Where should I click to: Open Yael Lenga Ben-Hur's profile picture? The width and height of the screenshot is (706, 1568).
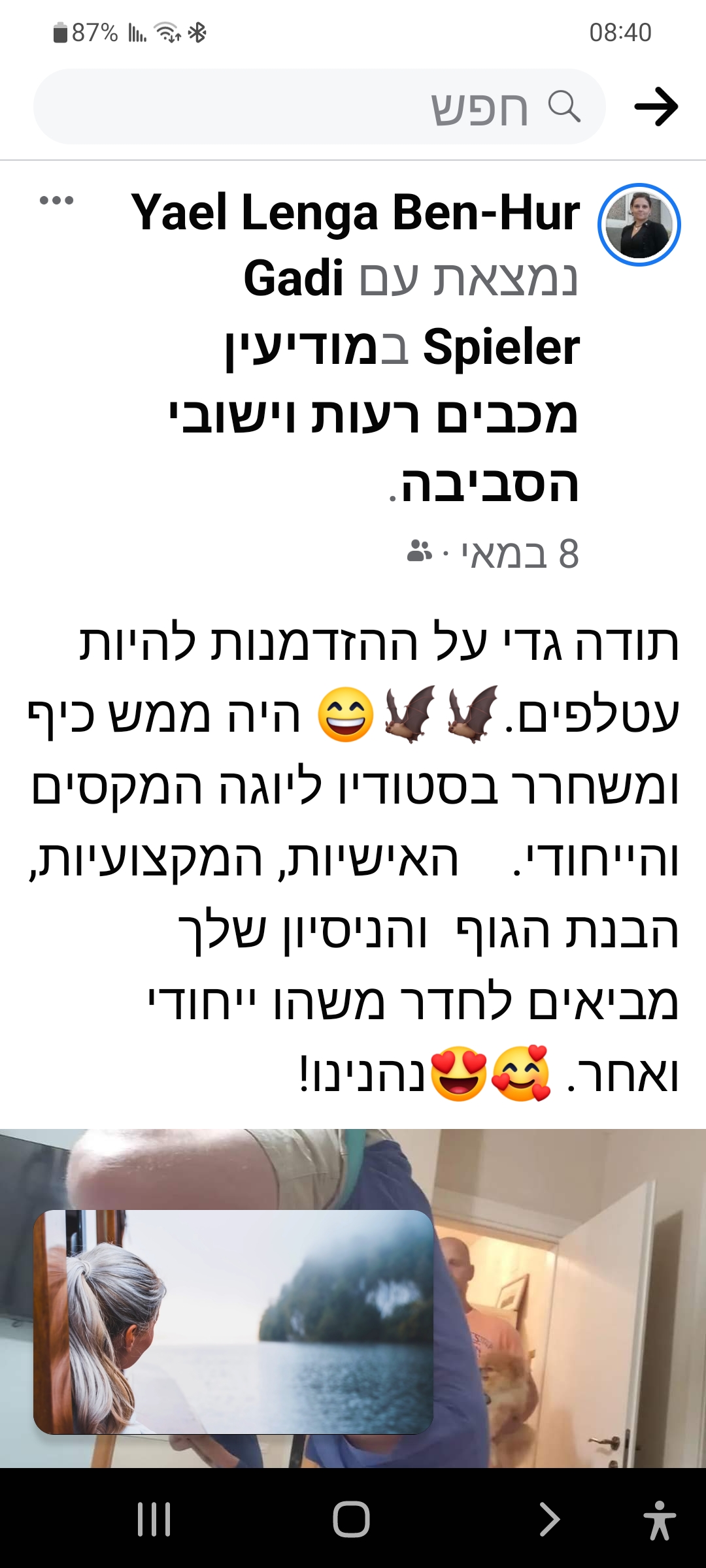(639, 225)
